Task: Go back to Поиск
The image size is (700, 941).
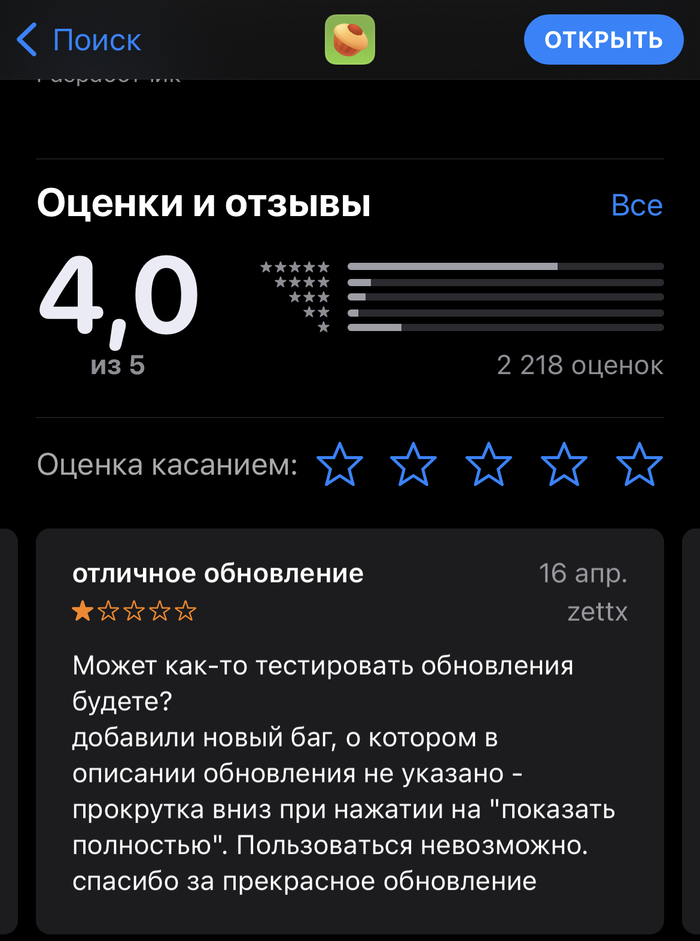Action: pos(80,40)
